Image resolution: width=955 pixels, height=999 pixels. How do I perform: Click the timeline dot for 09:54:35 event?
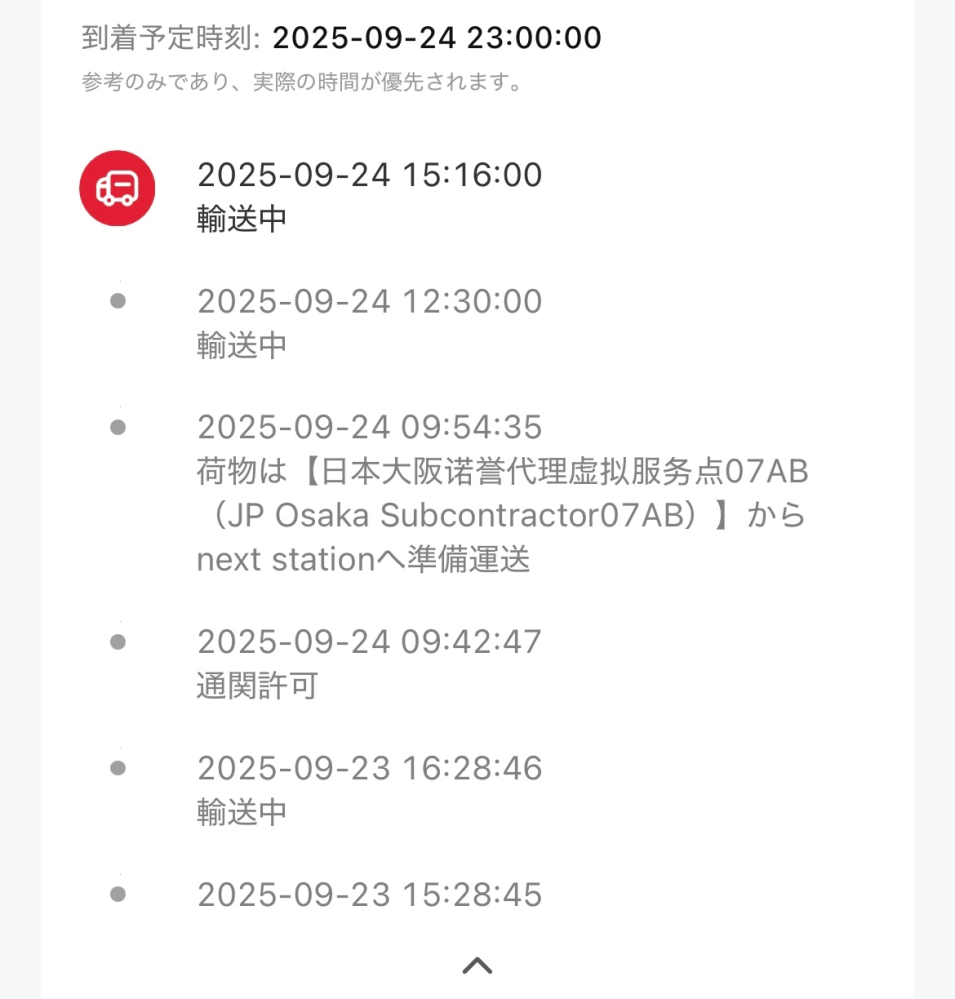point(117,428)
